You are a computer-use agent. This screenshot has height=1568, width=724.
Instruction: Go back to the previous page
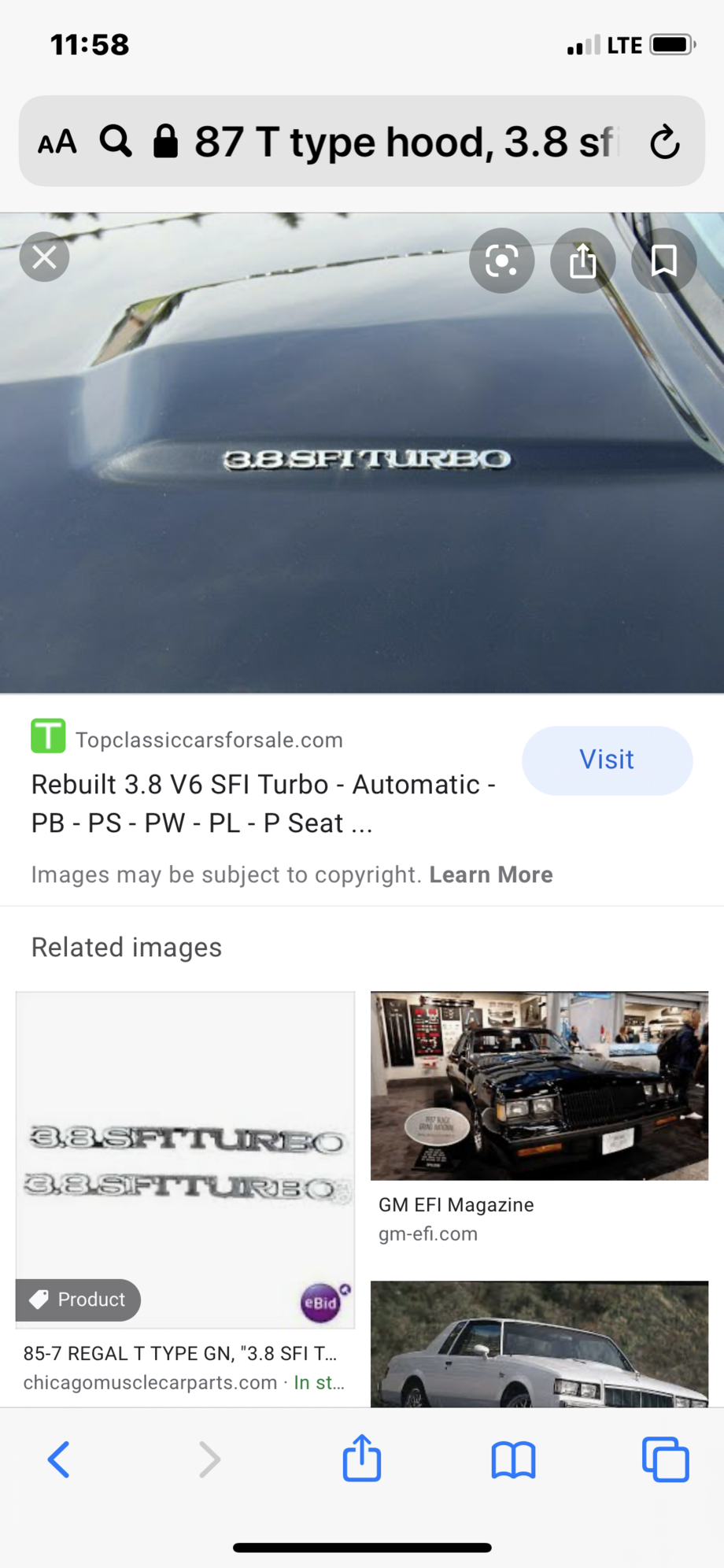(59, 1459)
